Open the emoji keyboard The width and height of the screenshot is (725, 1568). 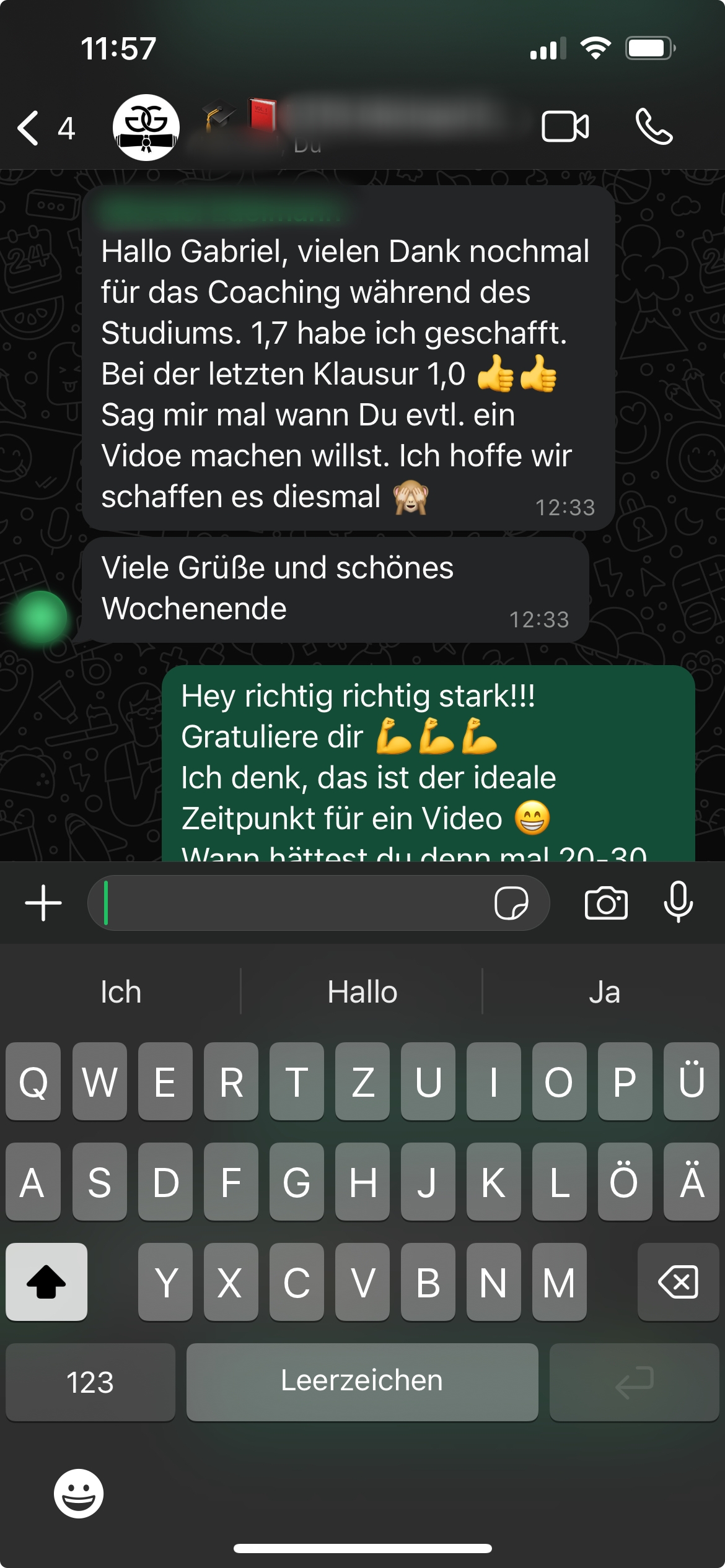coord(79,1493)
